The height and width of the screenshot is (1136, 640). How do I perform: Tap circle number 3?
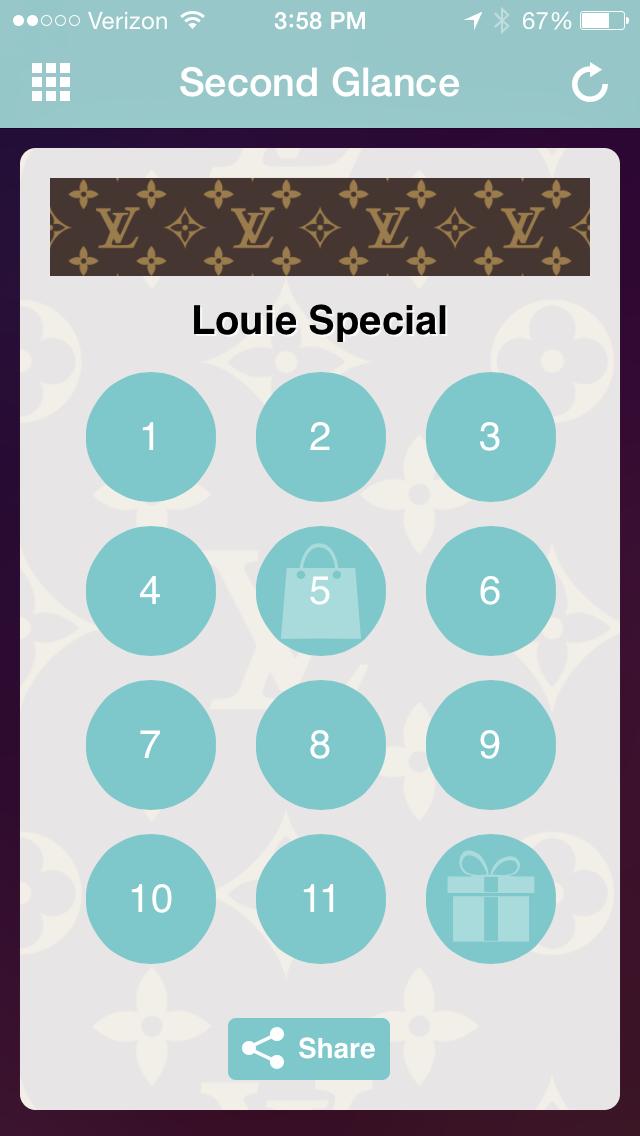490,437
